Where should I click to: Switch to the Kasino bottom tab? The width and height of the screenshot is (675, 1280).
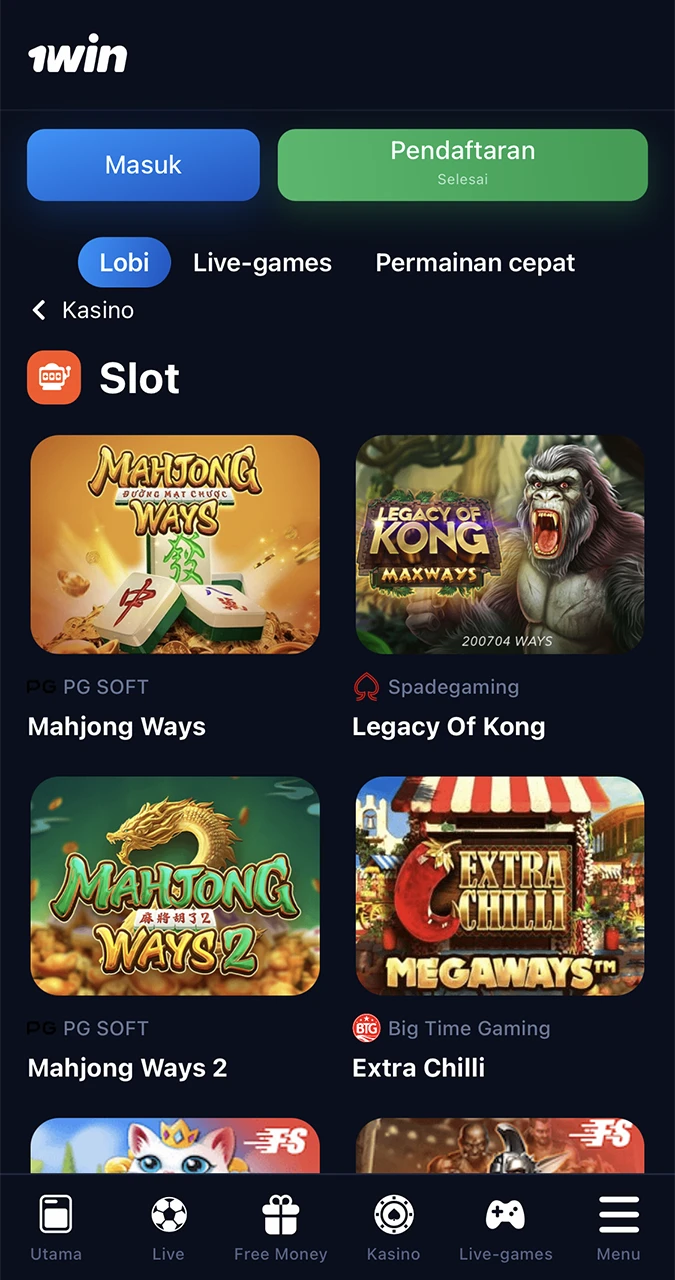(393, 1228)
